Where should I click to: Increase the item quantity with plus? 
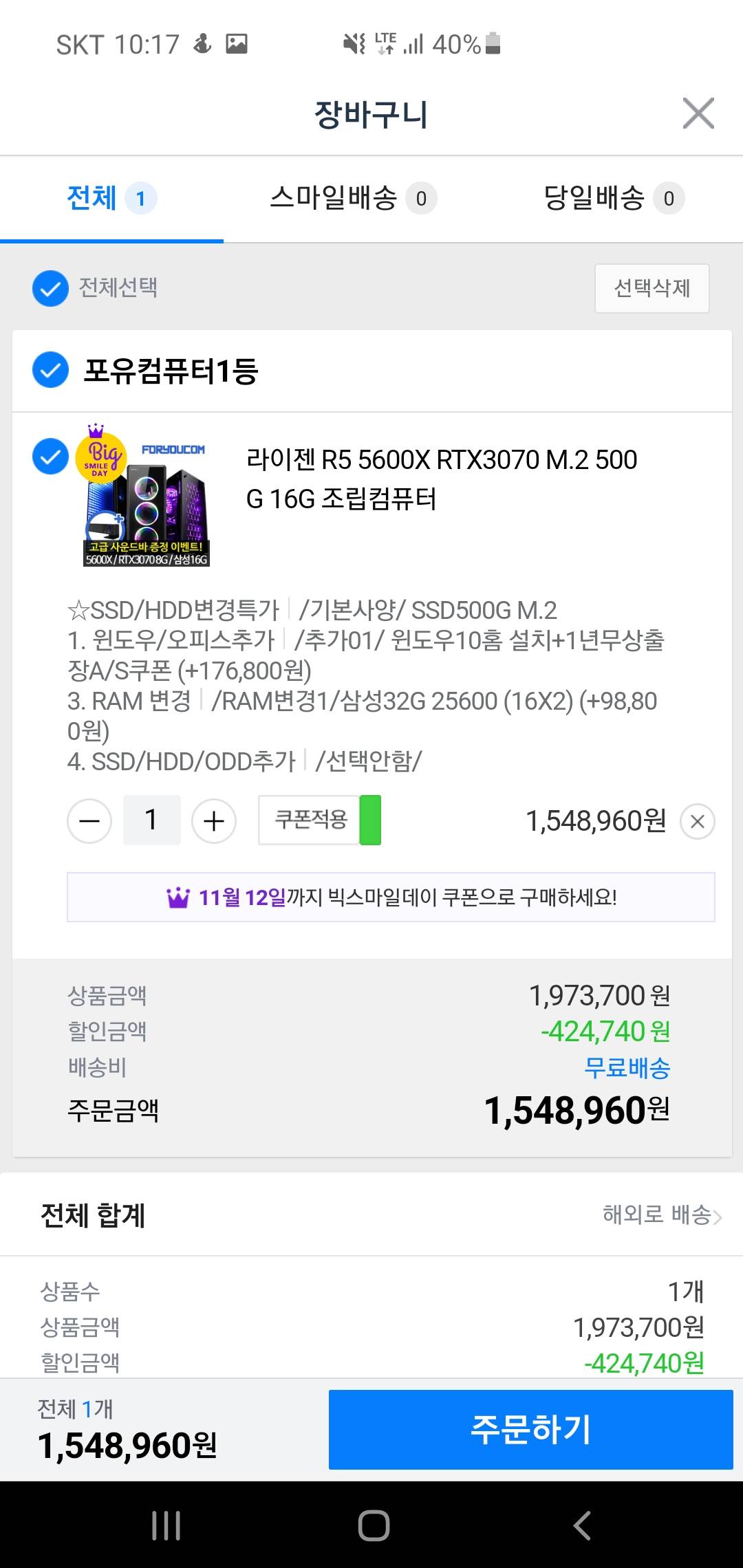pyautogui.click(x=214, y=820)
